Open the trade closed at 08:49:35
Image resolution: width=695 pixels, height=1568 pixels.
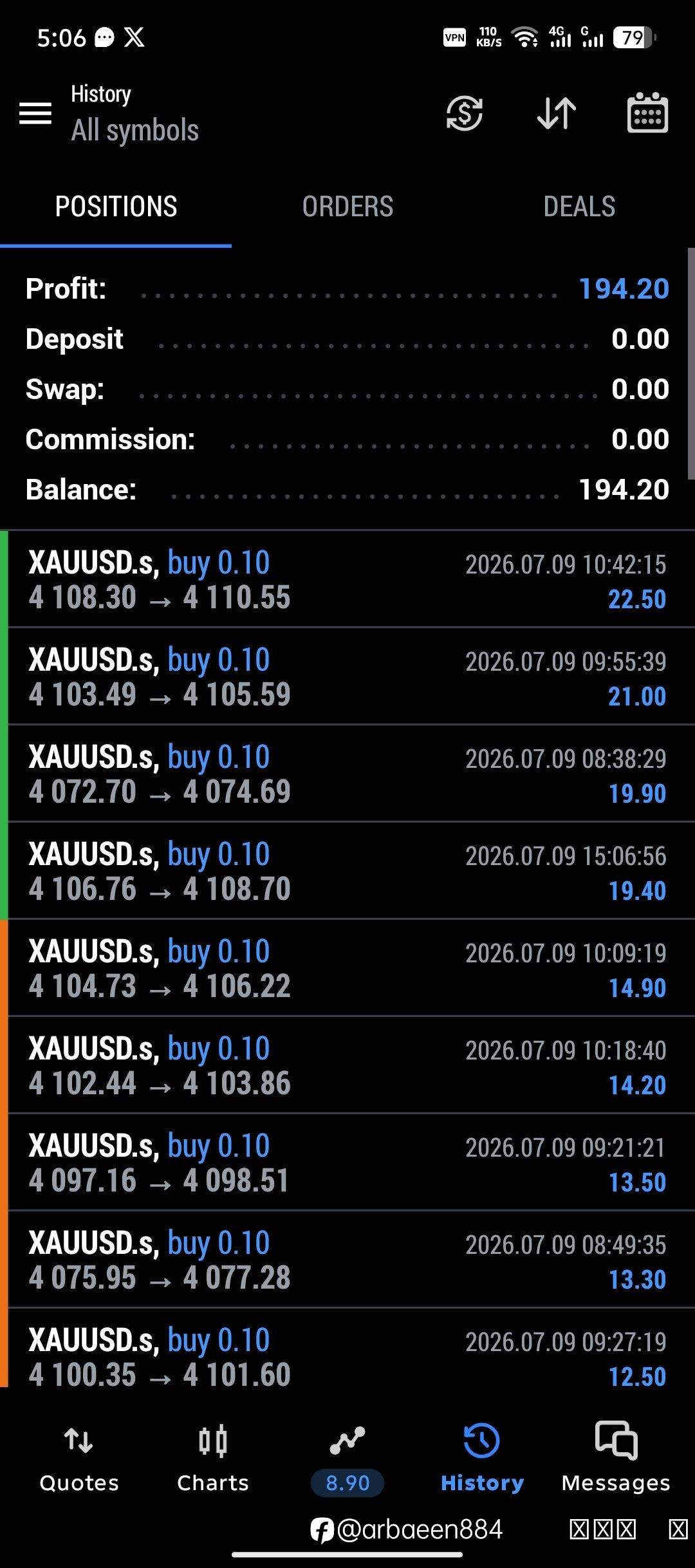pos(347,1260)
